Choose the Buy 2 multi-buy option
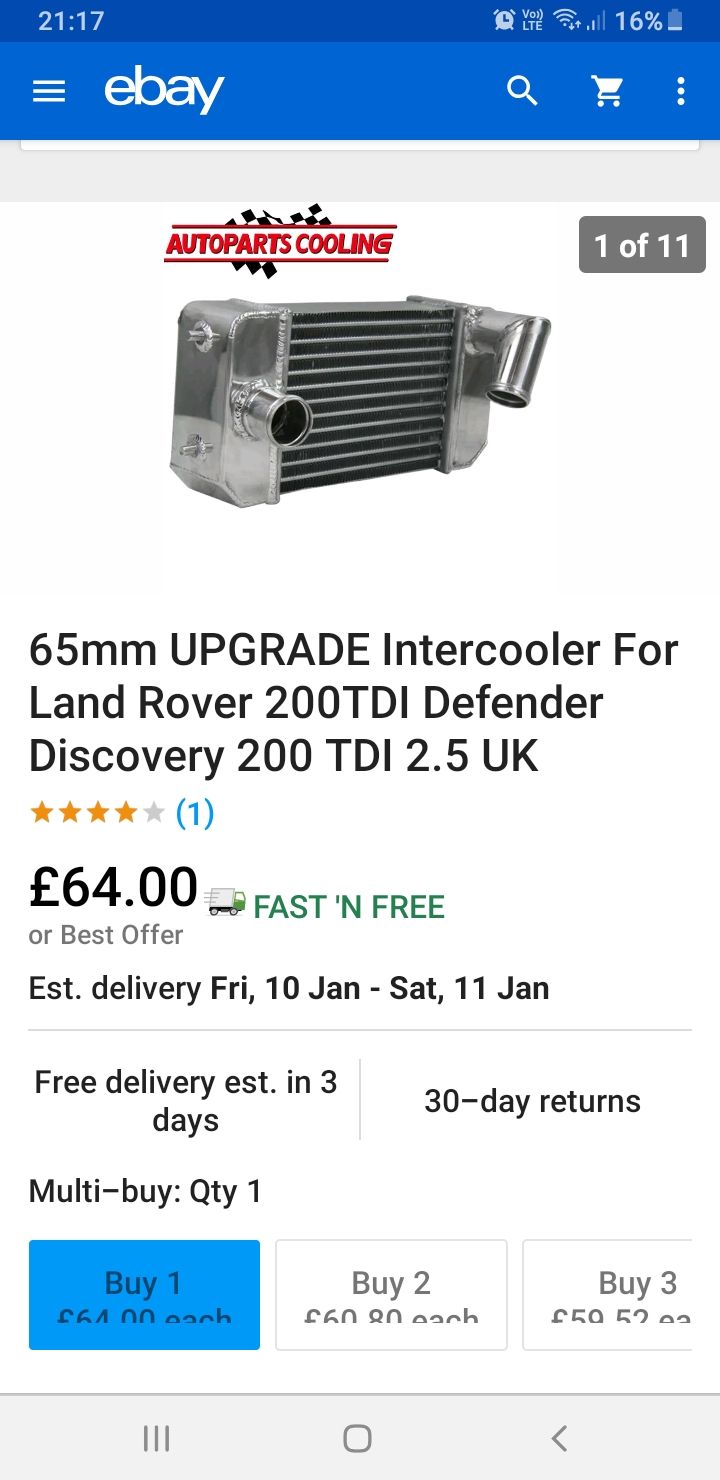 point(391,1295)
